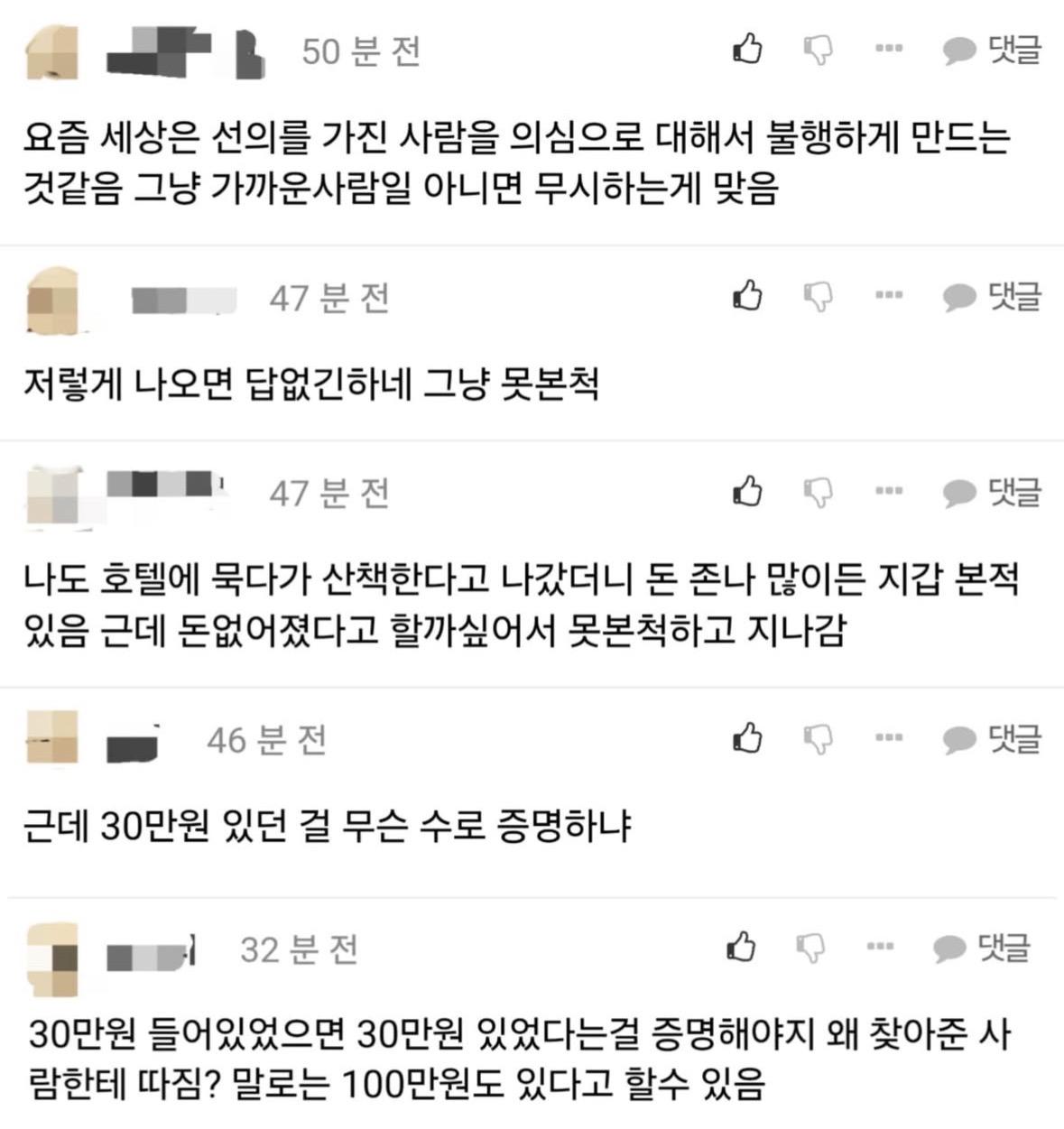This screenshot has width=1064, height=1129.
Task: Dislike the comment posted 50분 전
Action: 818,50
